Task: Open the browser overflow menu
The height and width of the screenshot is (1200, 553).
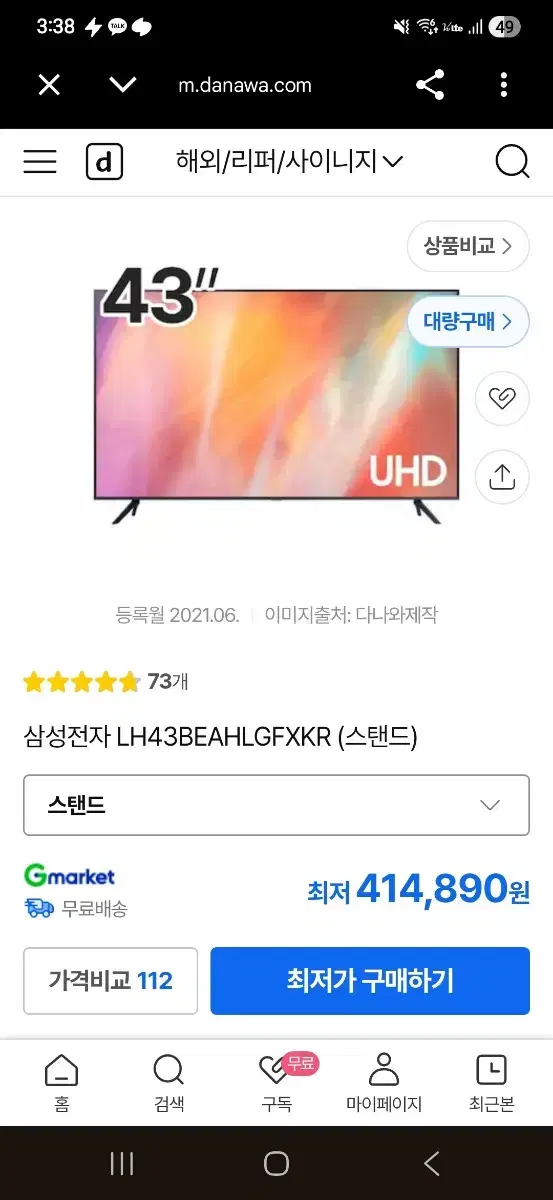Action: tap(505, 85)
